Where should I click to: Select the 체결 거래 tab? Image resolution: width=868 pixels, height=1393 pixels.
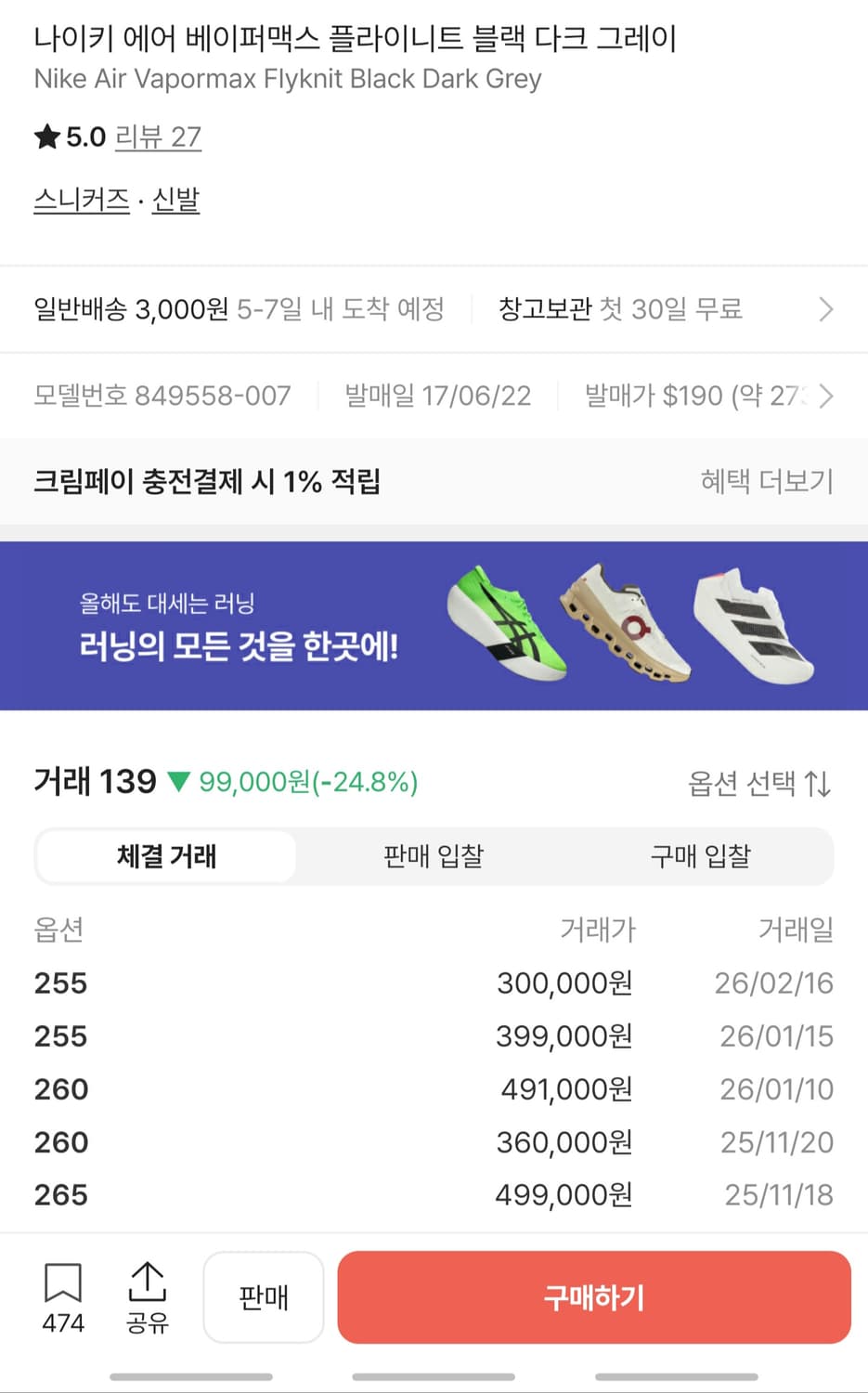pos(164,856)
